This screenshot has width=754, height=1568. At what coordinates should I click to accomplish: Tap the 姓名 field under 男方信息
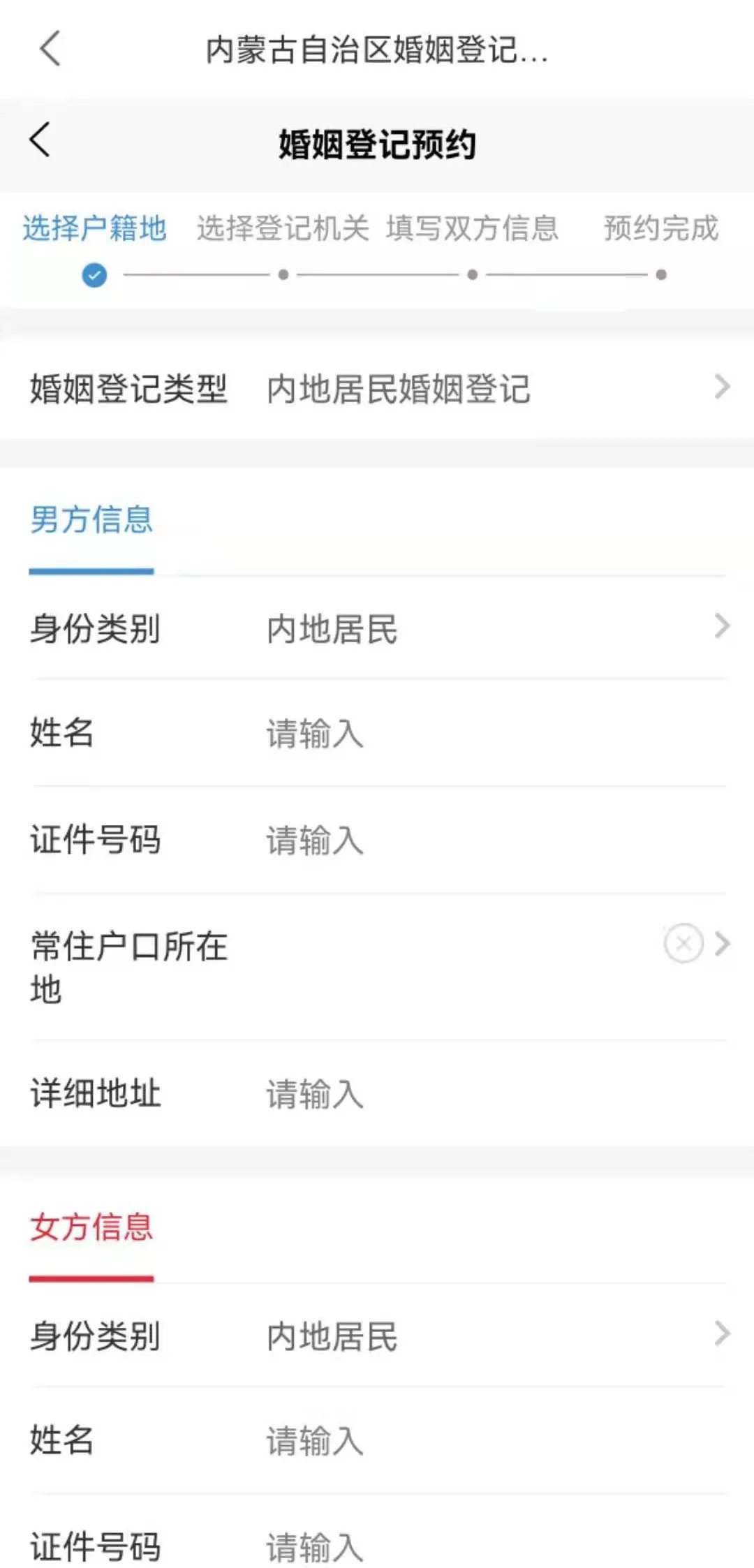(489, 734)
